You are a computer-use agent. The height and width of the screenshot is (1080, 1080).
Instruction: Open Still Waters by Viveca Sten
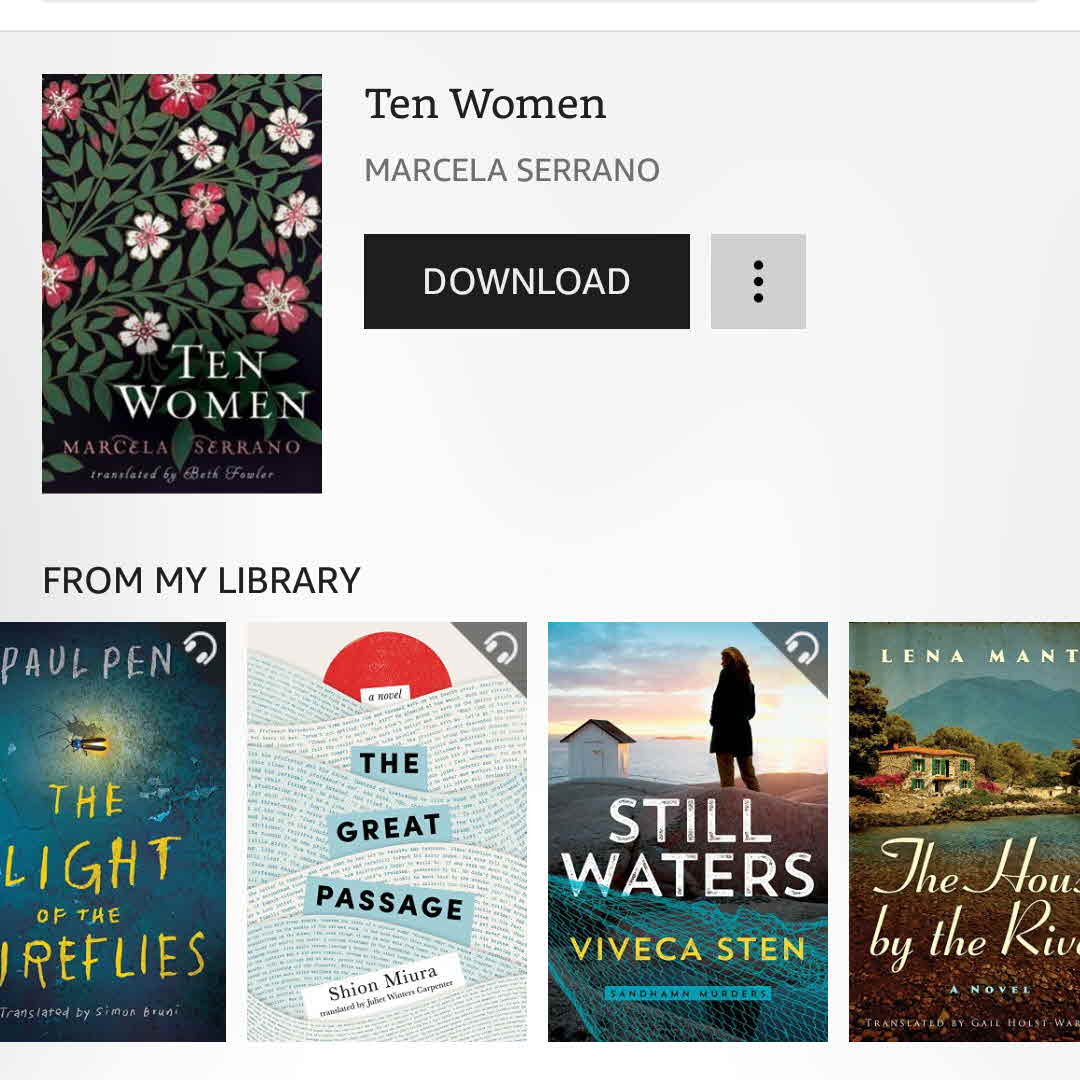pyautogui.click(x=688, y=832)
